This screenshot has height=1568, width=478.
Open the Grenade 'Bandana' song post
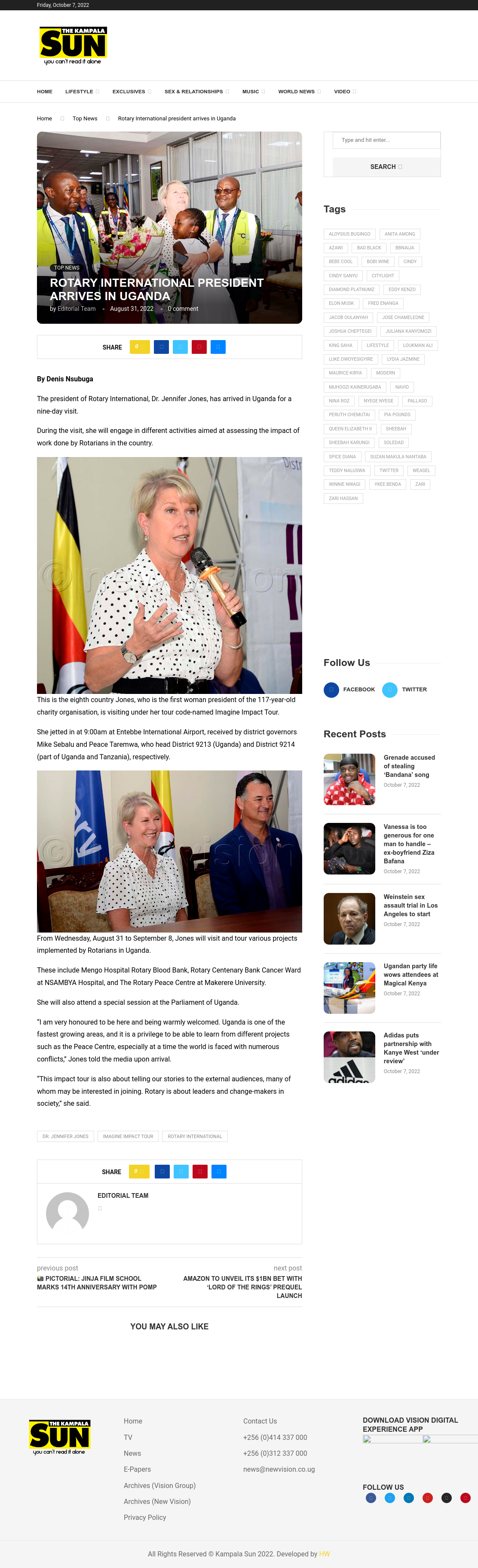pos(409,766)
